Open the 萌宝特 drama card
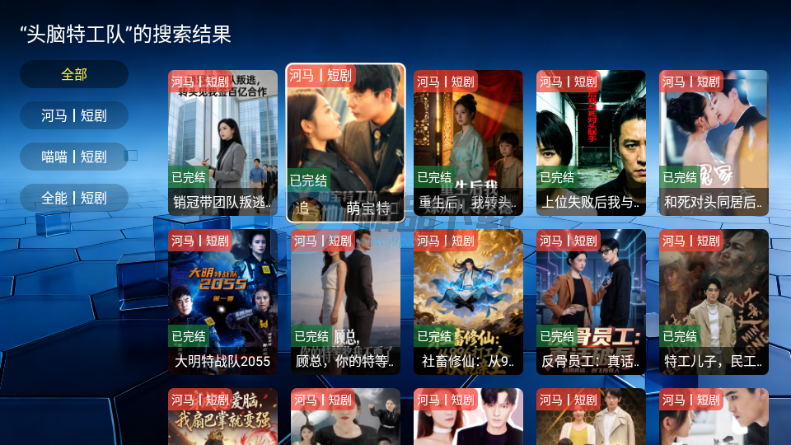The width and height of the screenshot is (791, 445). click(345, 140)
